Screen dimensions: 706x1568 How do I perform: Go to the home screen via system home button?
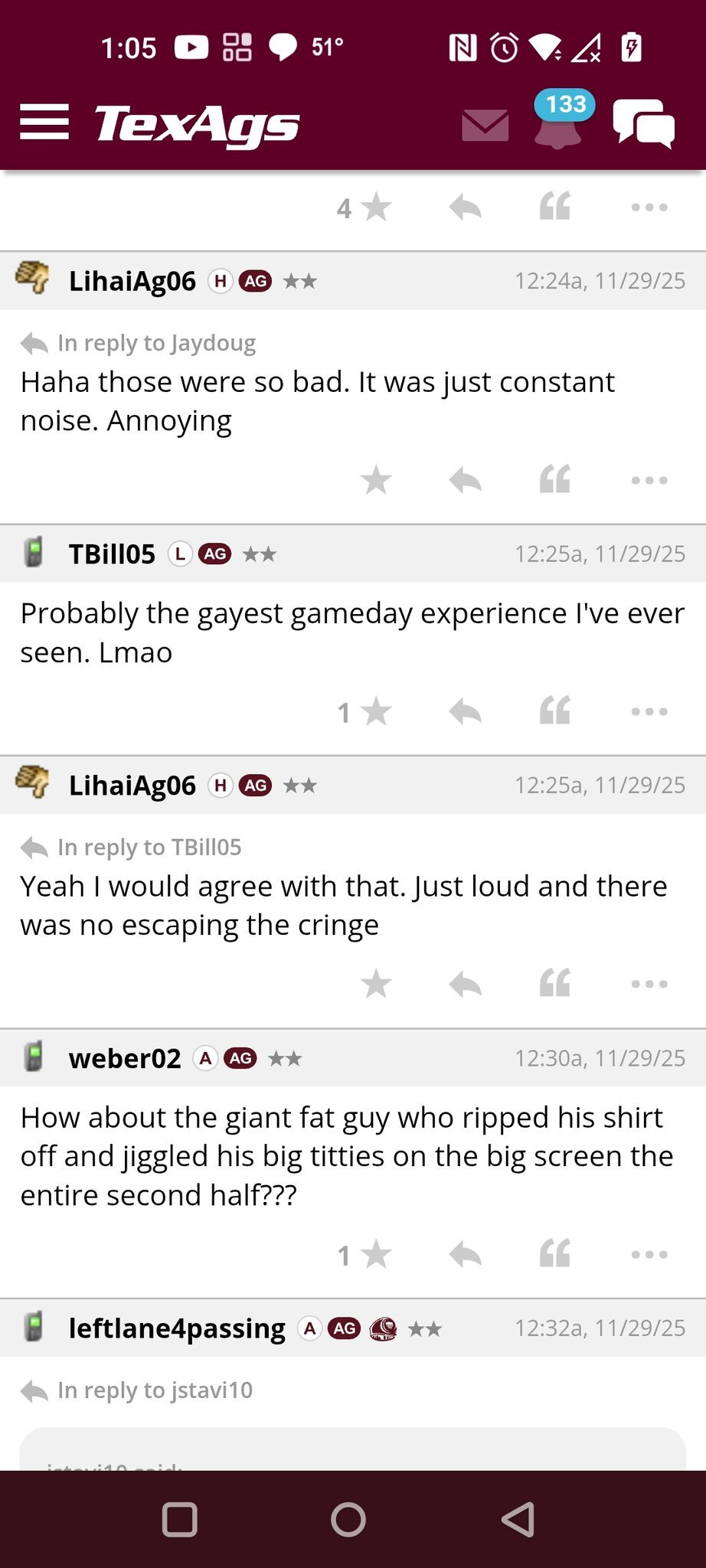click(348, 1519)
